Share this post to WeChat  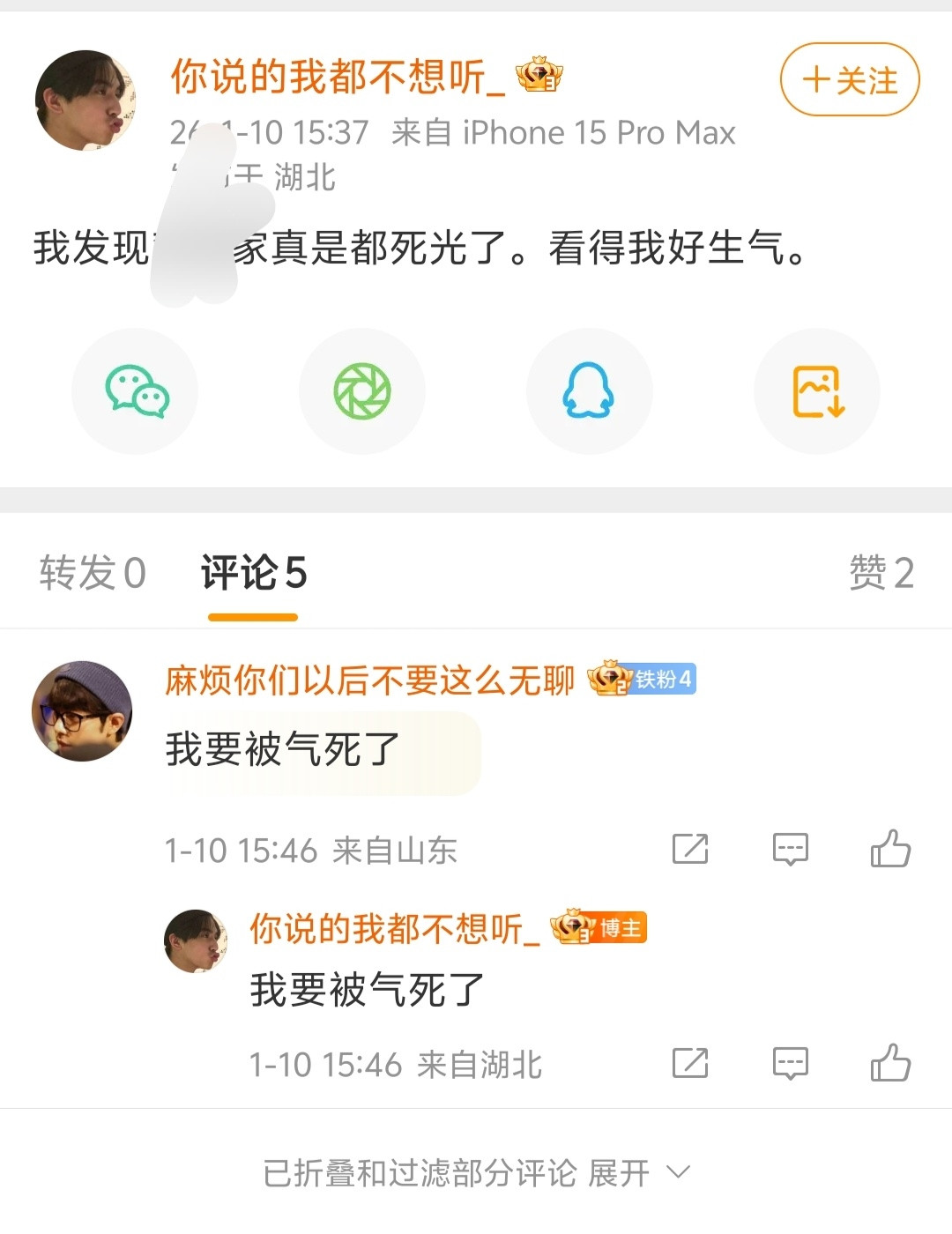click(x=136, y=391)
